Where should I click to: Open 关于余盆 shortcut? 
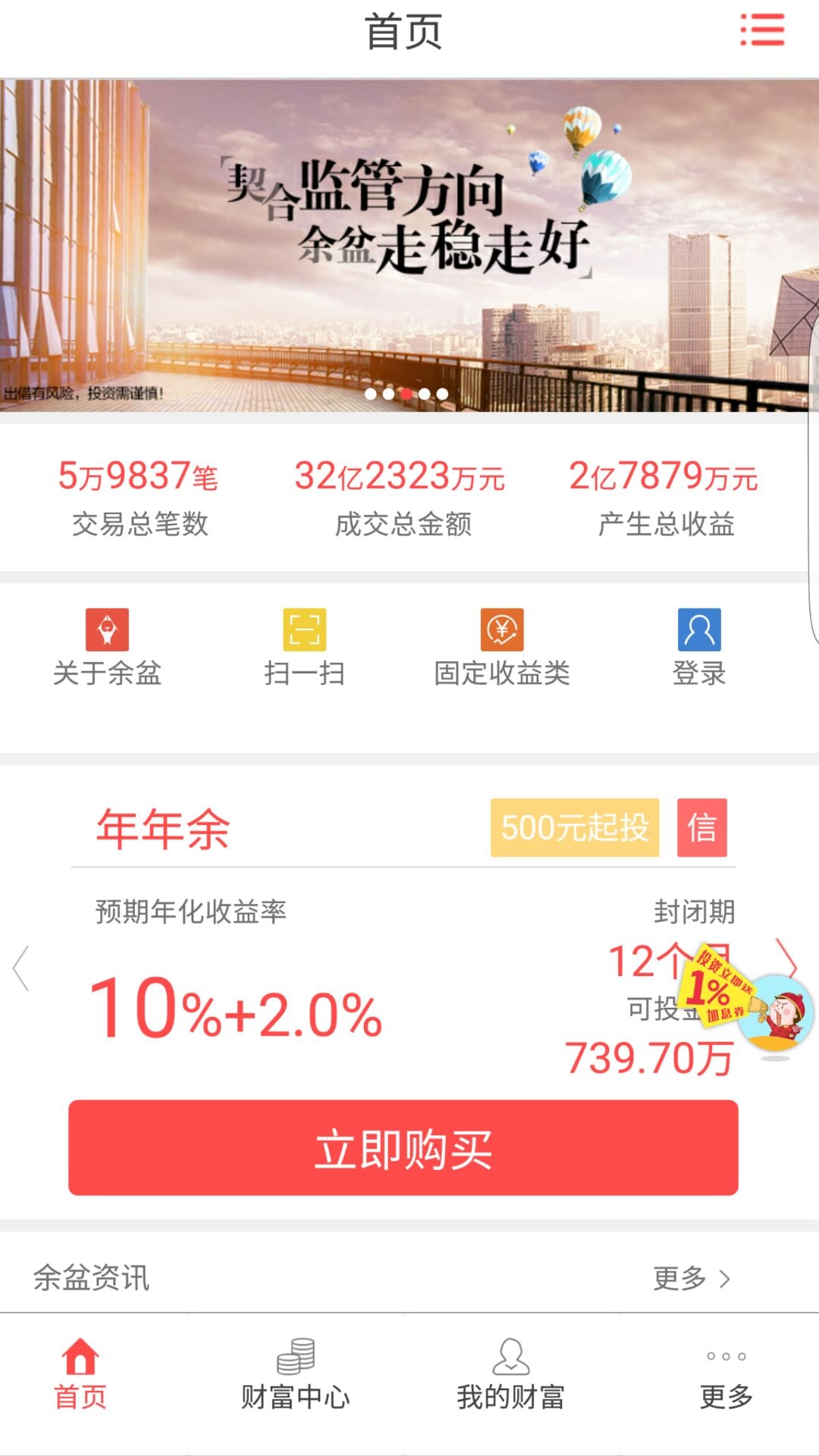coord(107,648)
